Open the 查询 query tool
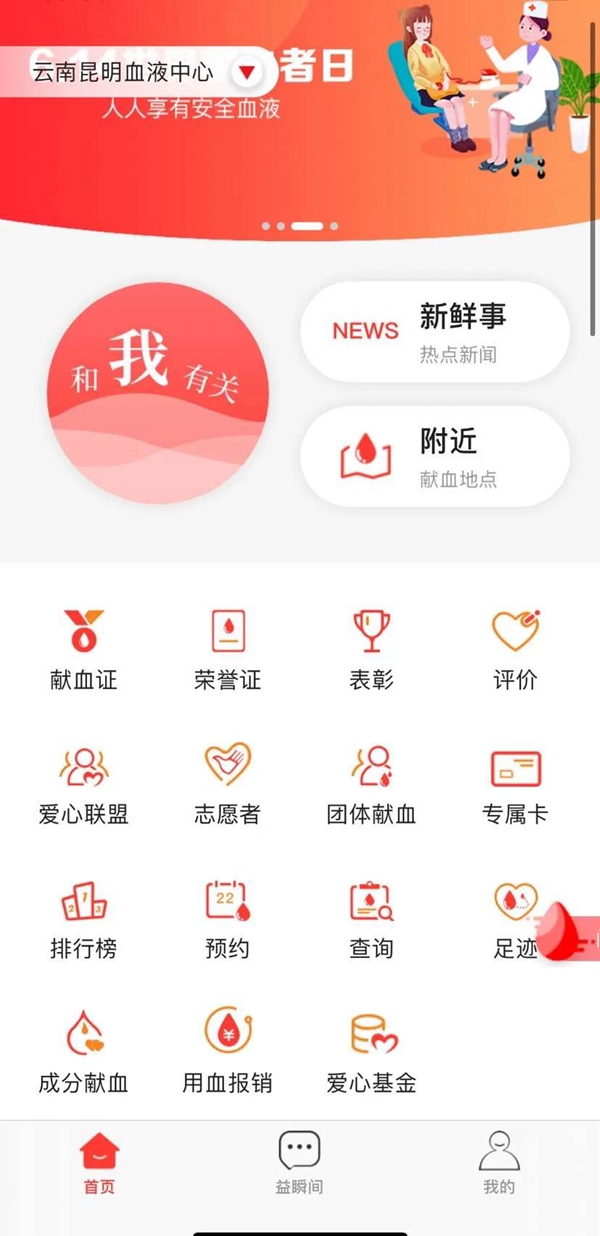600x1236 pixels. pos(371,918)
